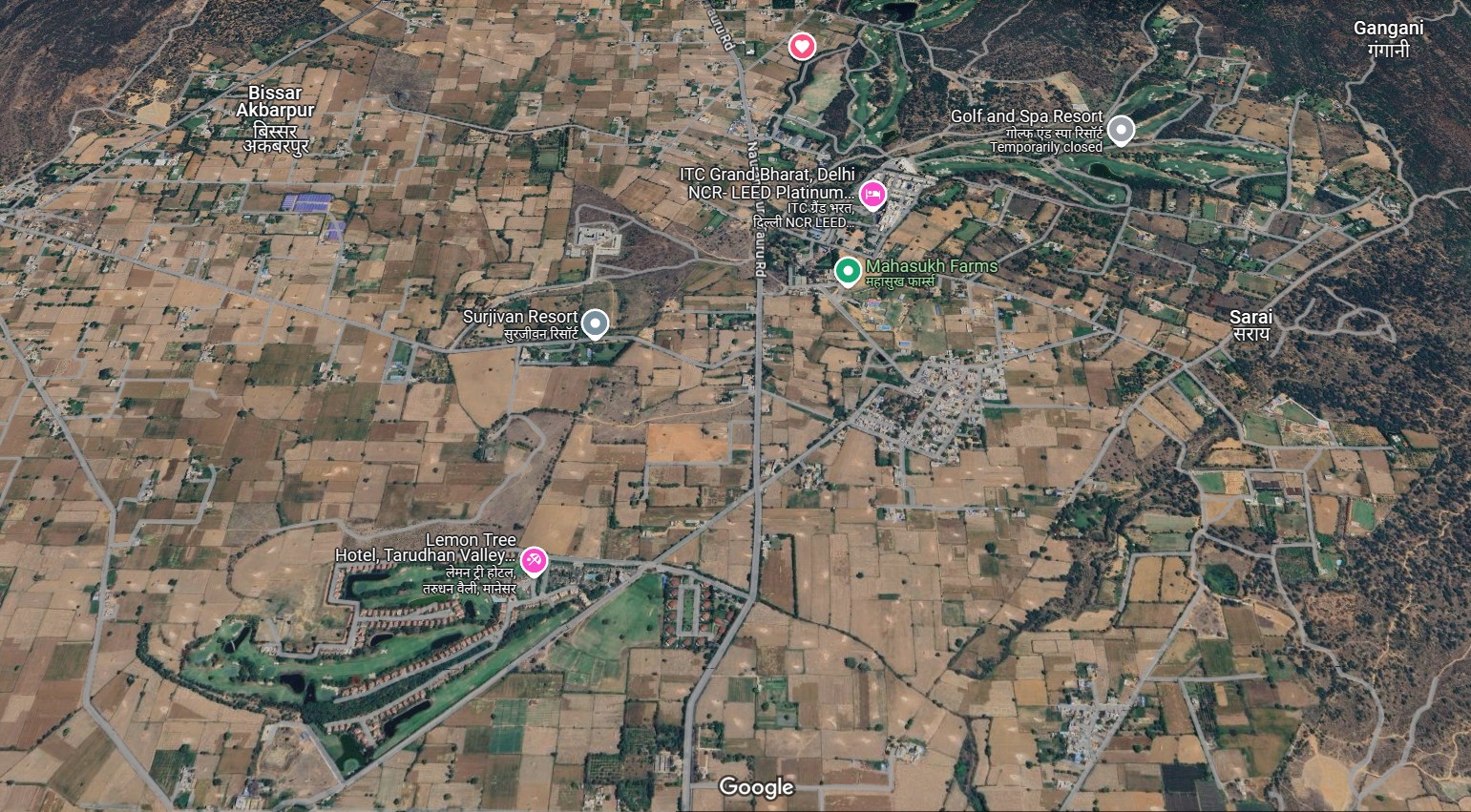Open the ITC Grand Bharat hotel pin
1471x812 pixels.
pyautogui.click(x=872, y=195)
